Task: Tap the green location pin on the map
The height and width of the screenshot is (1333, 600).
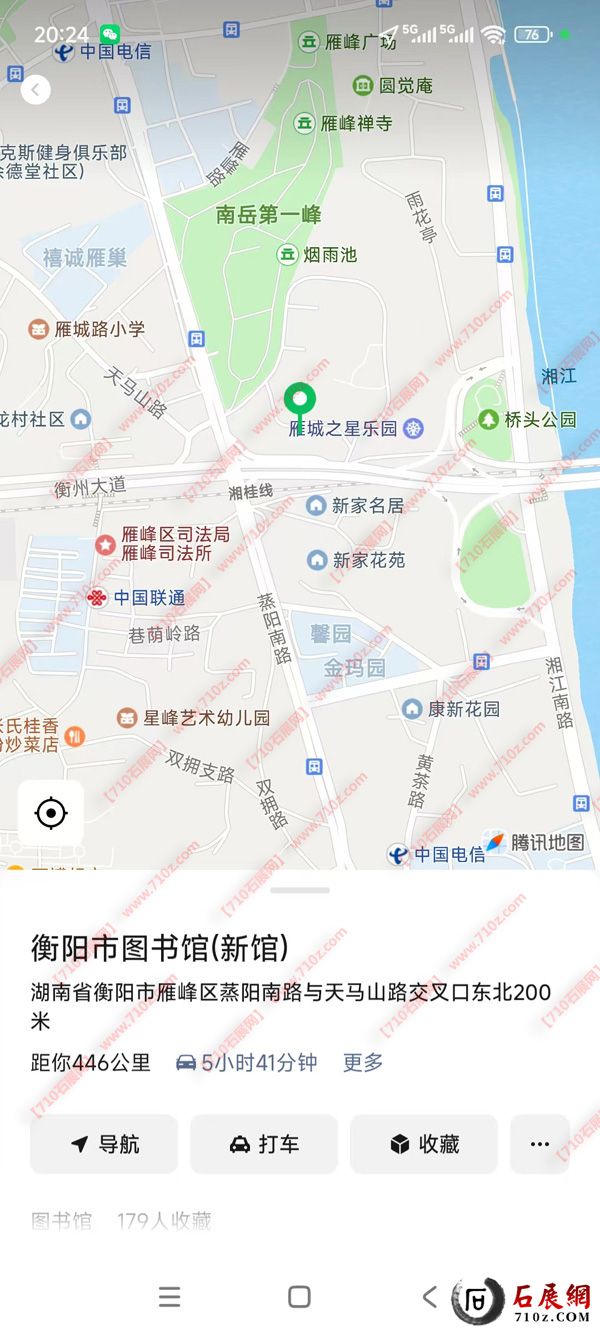Action: pos(300,401)
